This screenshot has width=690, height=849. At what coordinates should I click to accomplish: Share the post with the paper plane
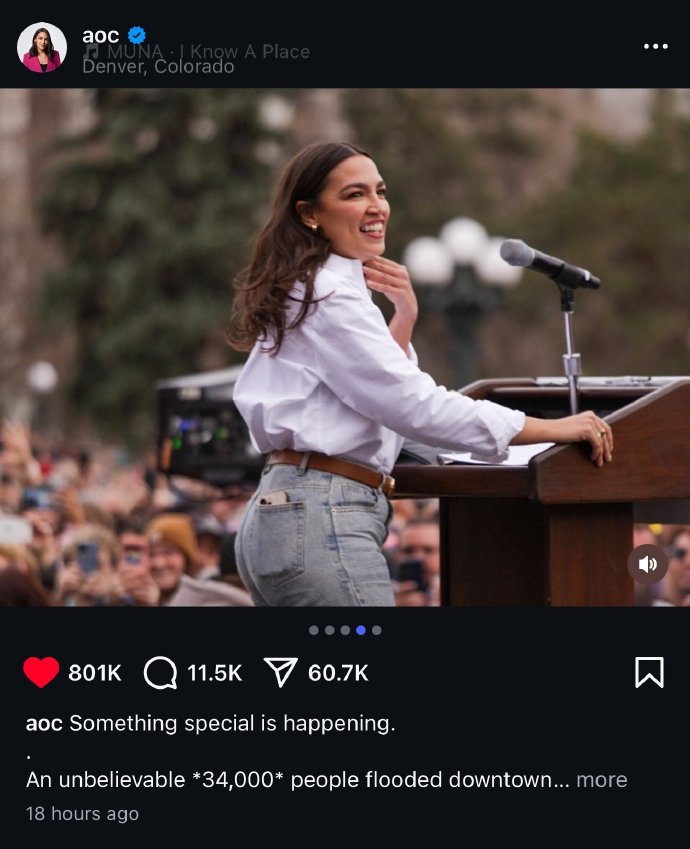coord(281,673)
